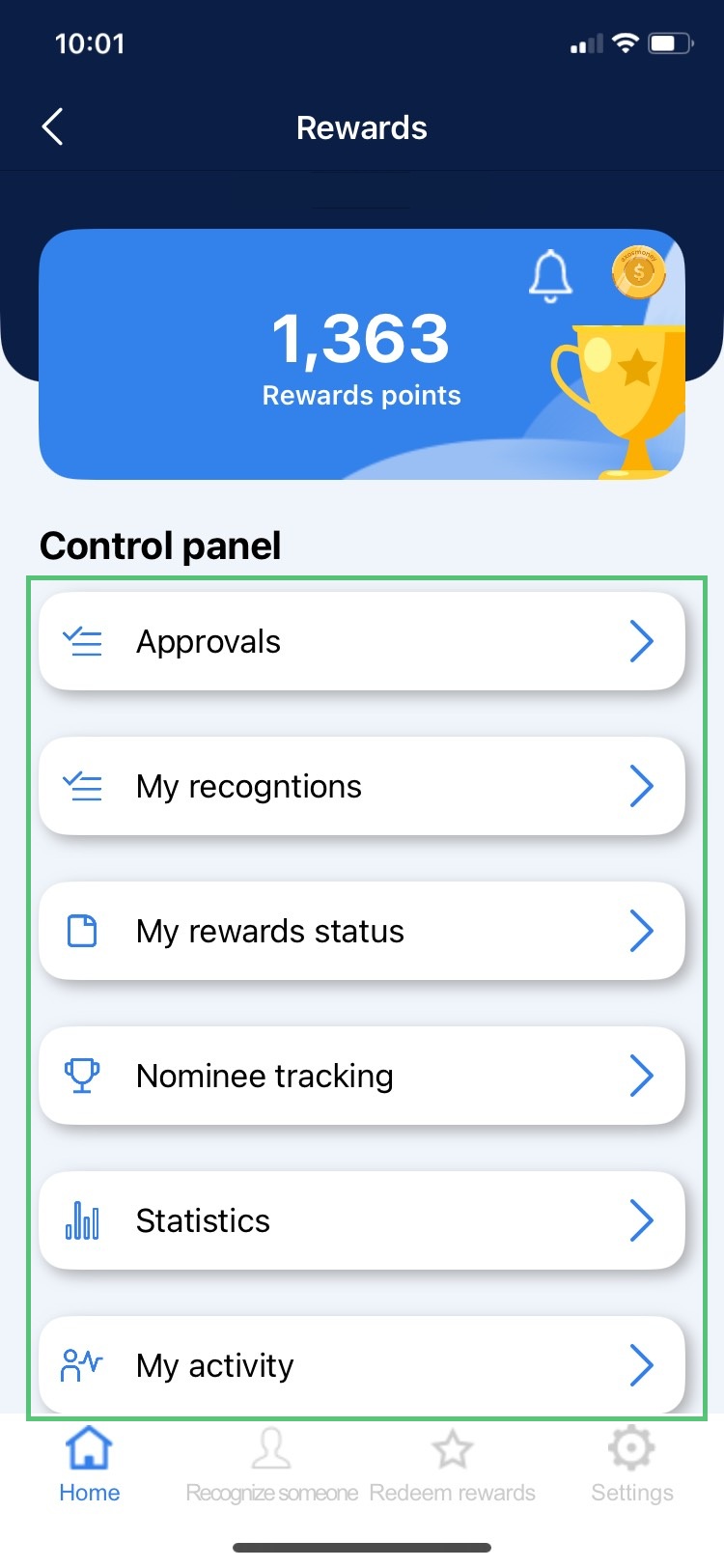Open My recogntions

tap(361, 786)
